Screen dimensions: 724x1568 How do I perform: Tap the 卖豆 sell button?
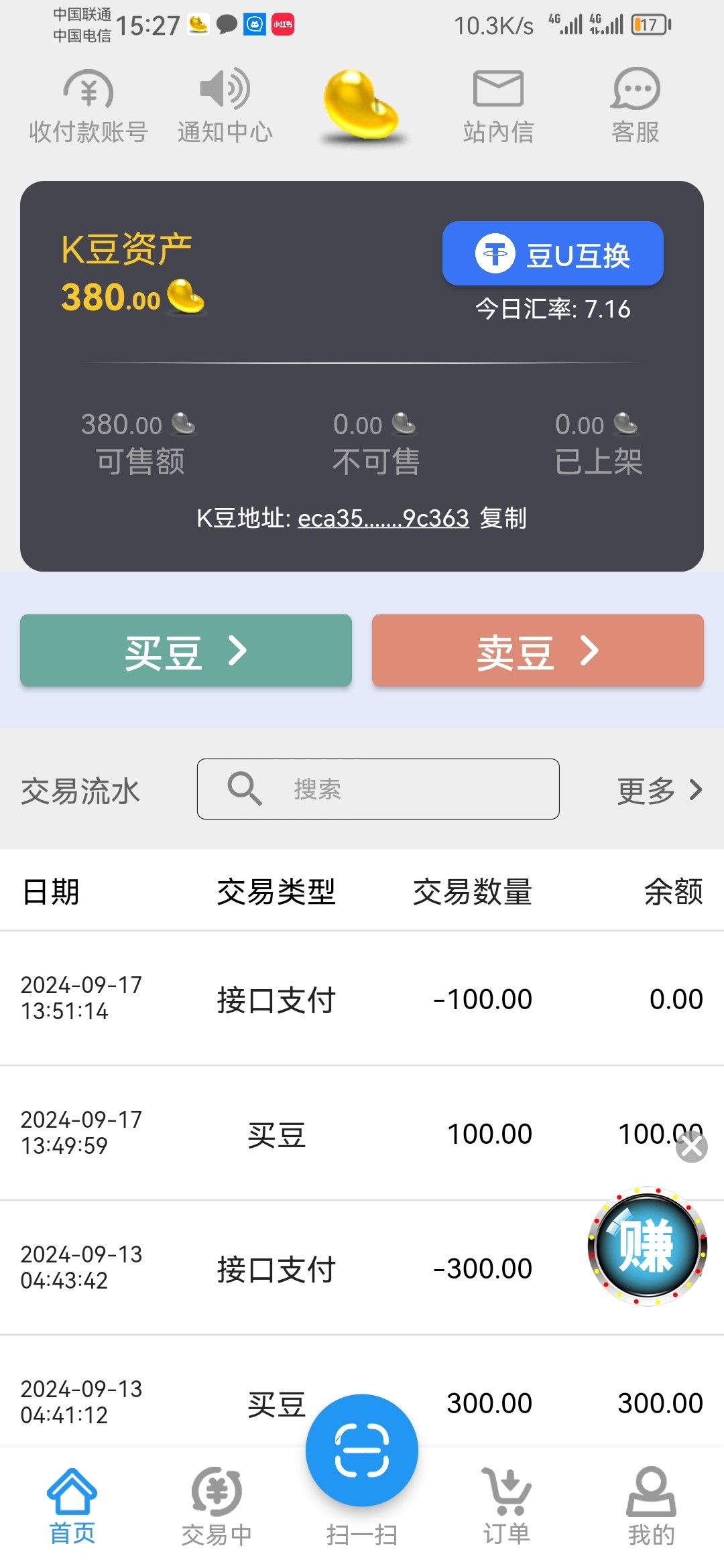coord(538,650)
